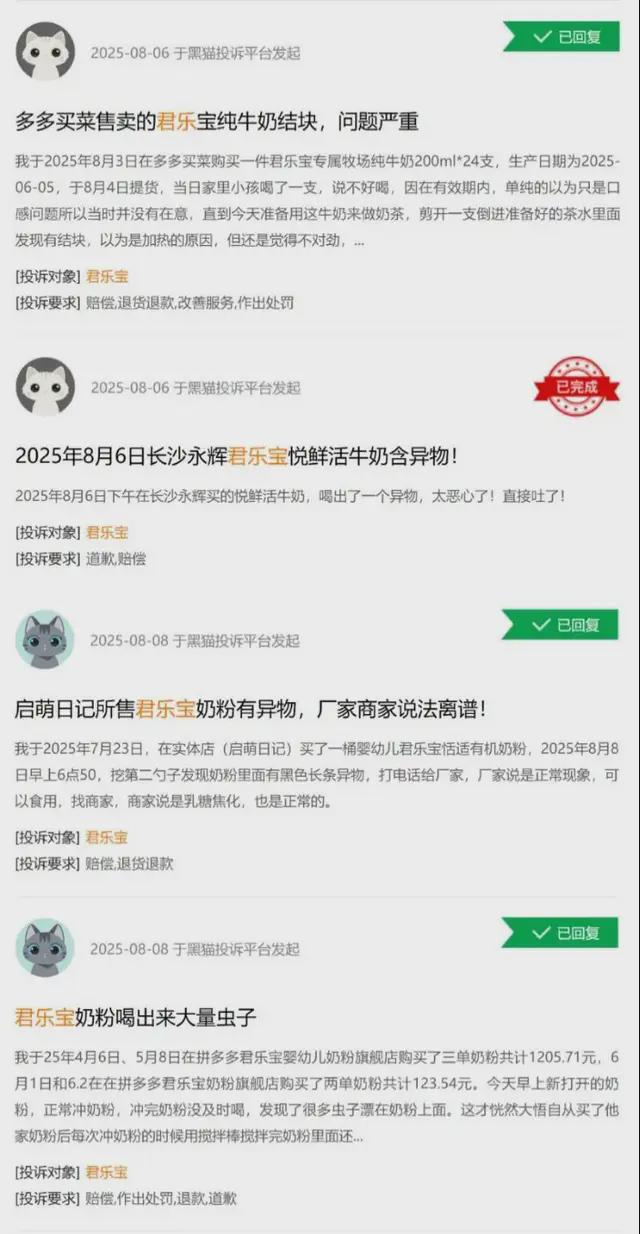Open the complaint about 君乐宝纯牛奶结块
The width and height of the screenshot is (640, 1234).
click(x=216, y=122)
